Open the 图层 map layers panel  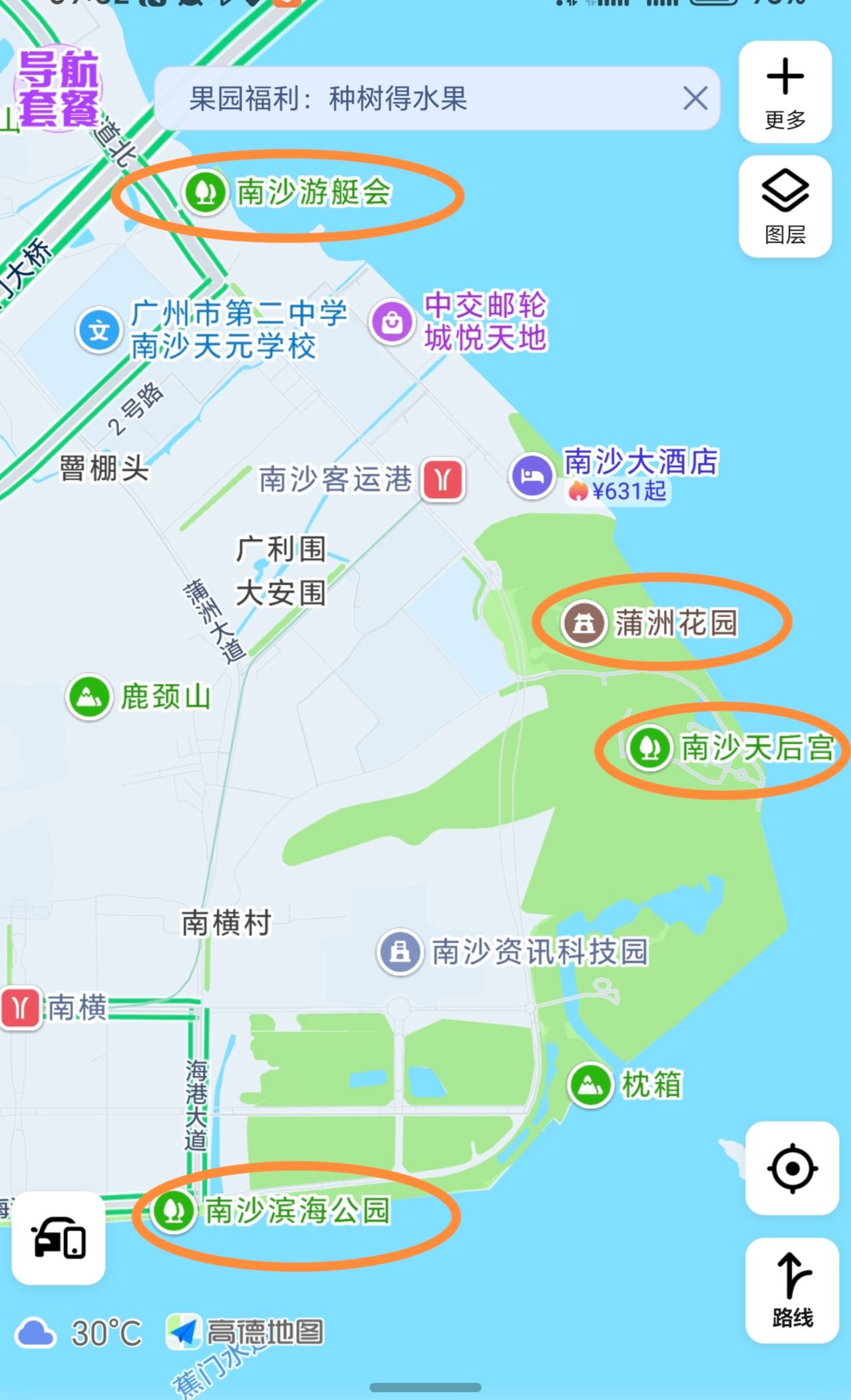point(785,206)
